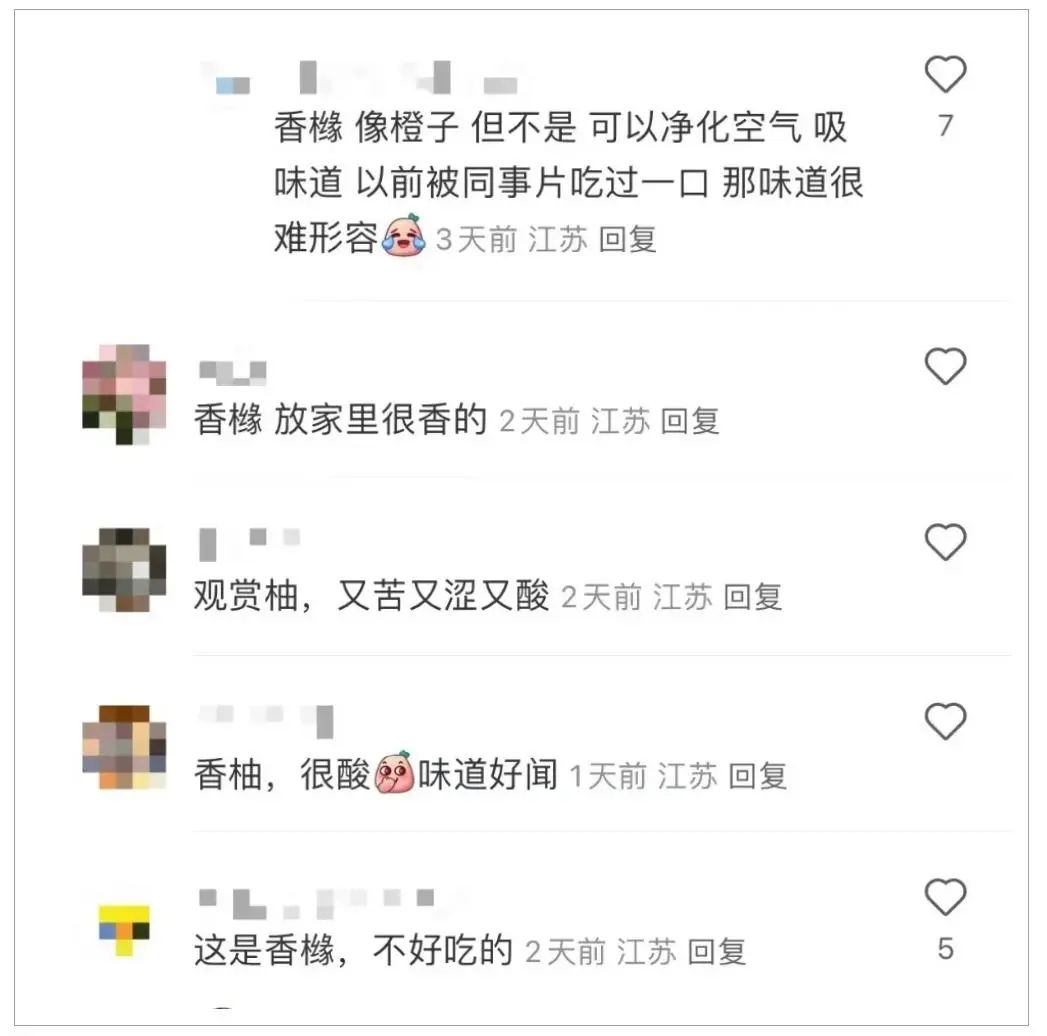Like the comment 这是香橼，不好吃的
Image resolution: width=1047 pixels, height=1036 pixels.
click(944, 898)
